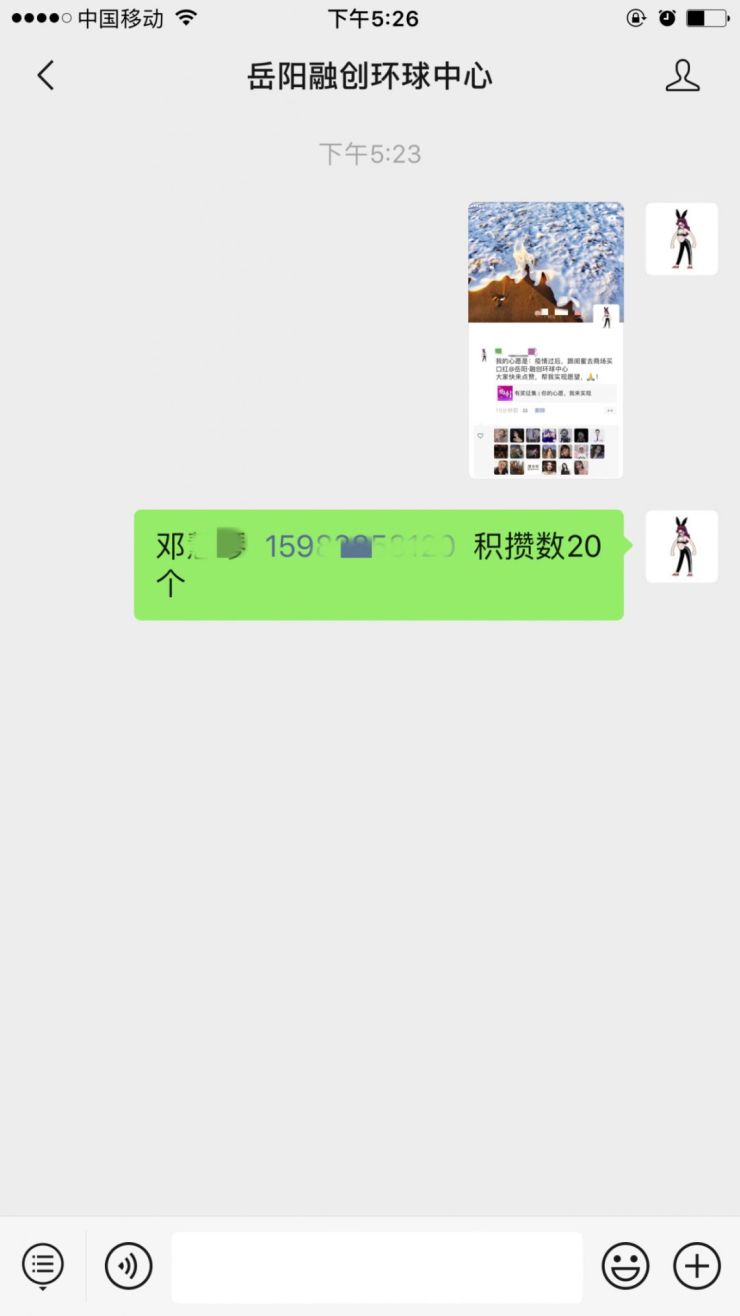Open the phone number link in the message

360,546
